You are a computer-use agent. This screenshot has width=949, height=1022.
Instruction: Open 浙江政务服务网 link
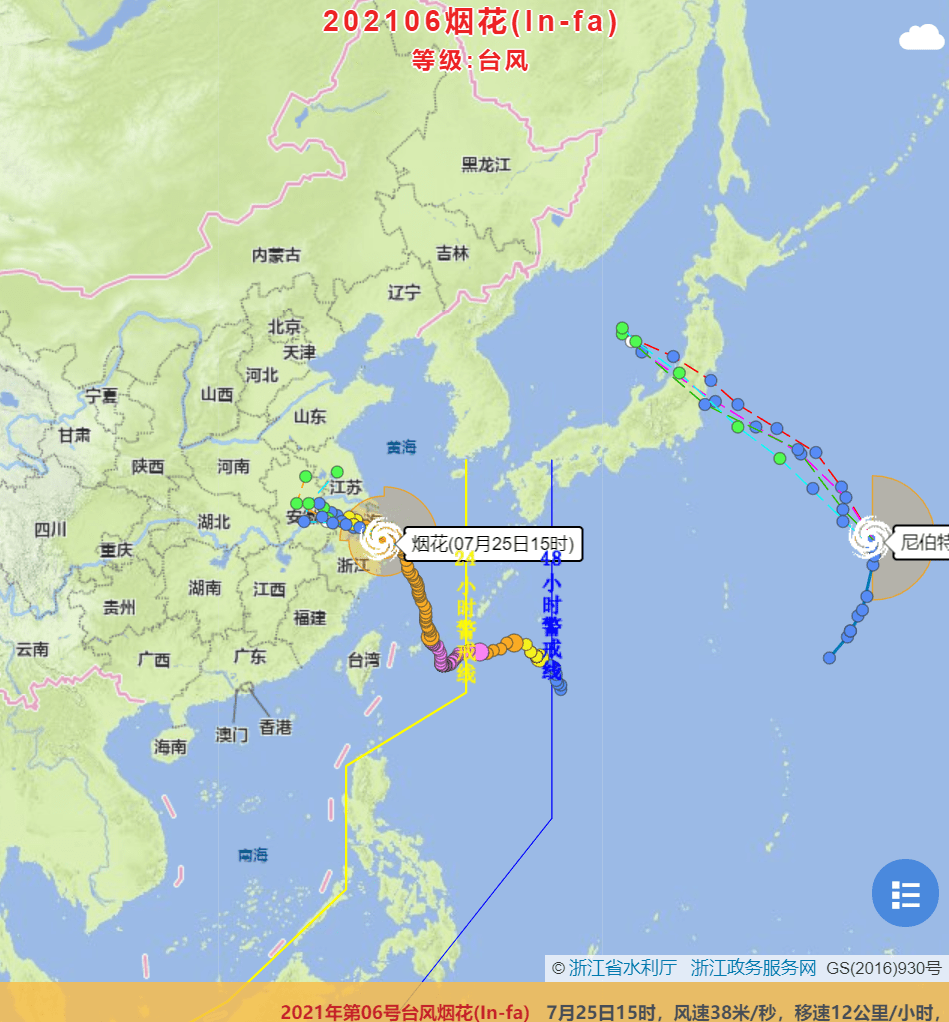point(753,968)
